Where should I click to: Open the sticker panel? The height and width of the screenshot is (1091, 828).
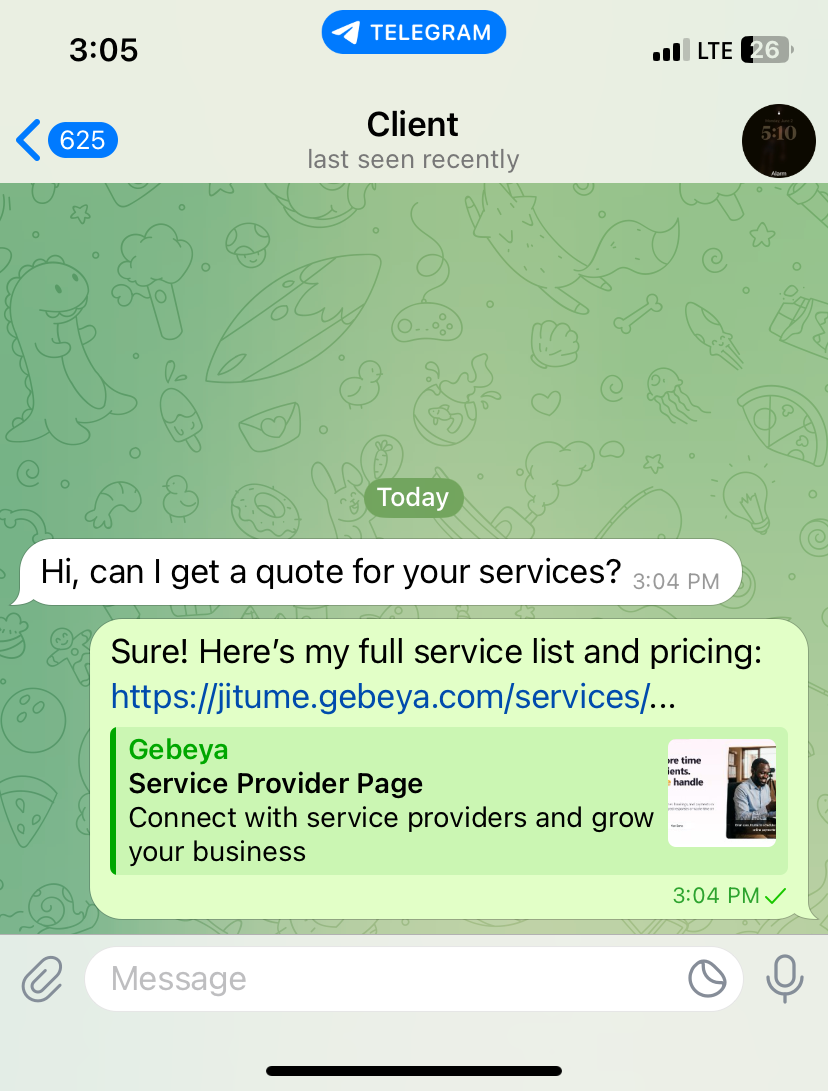pos(708,979)
